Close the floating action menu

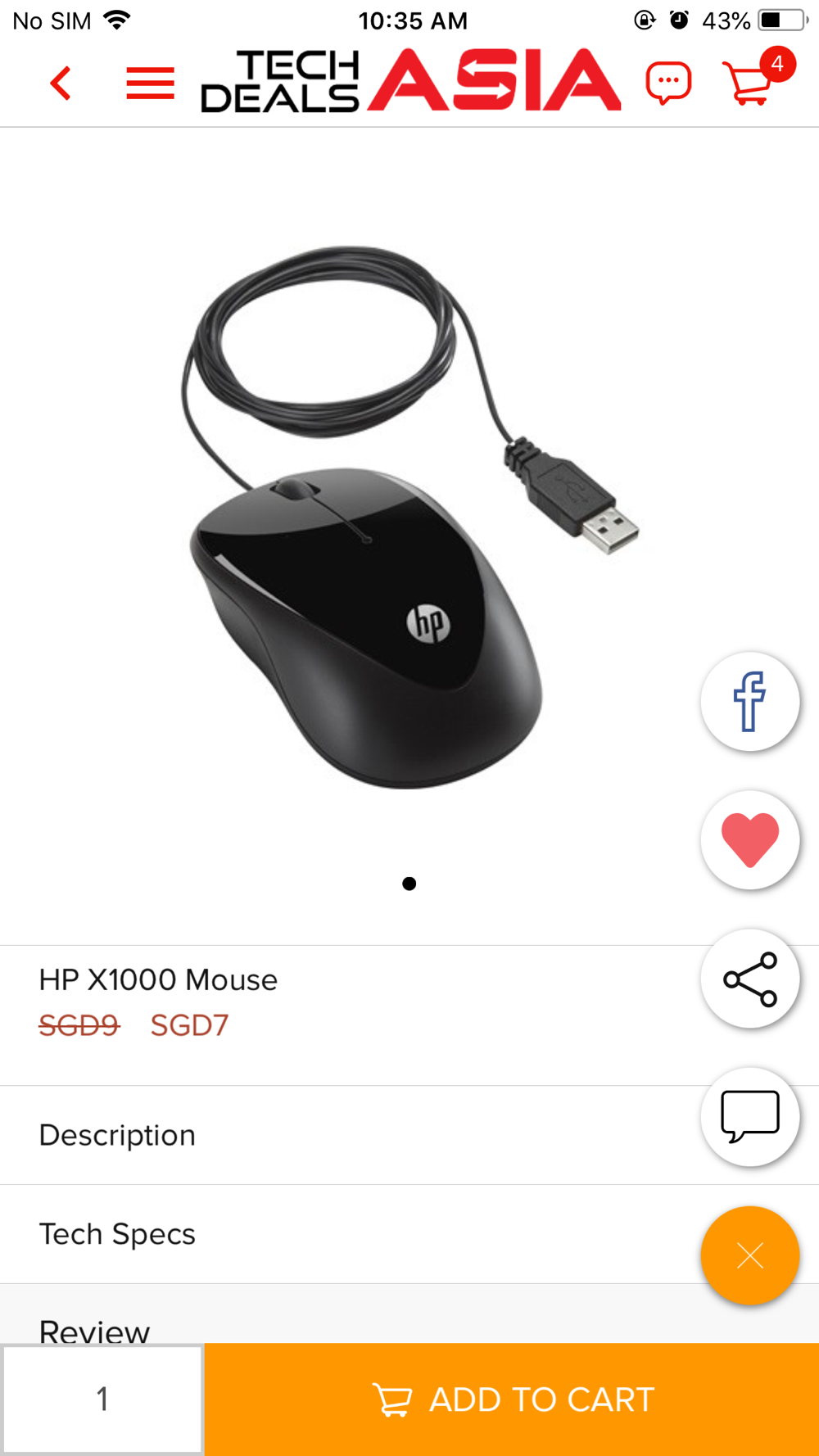coord(749,1255)
